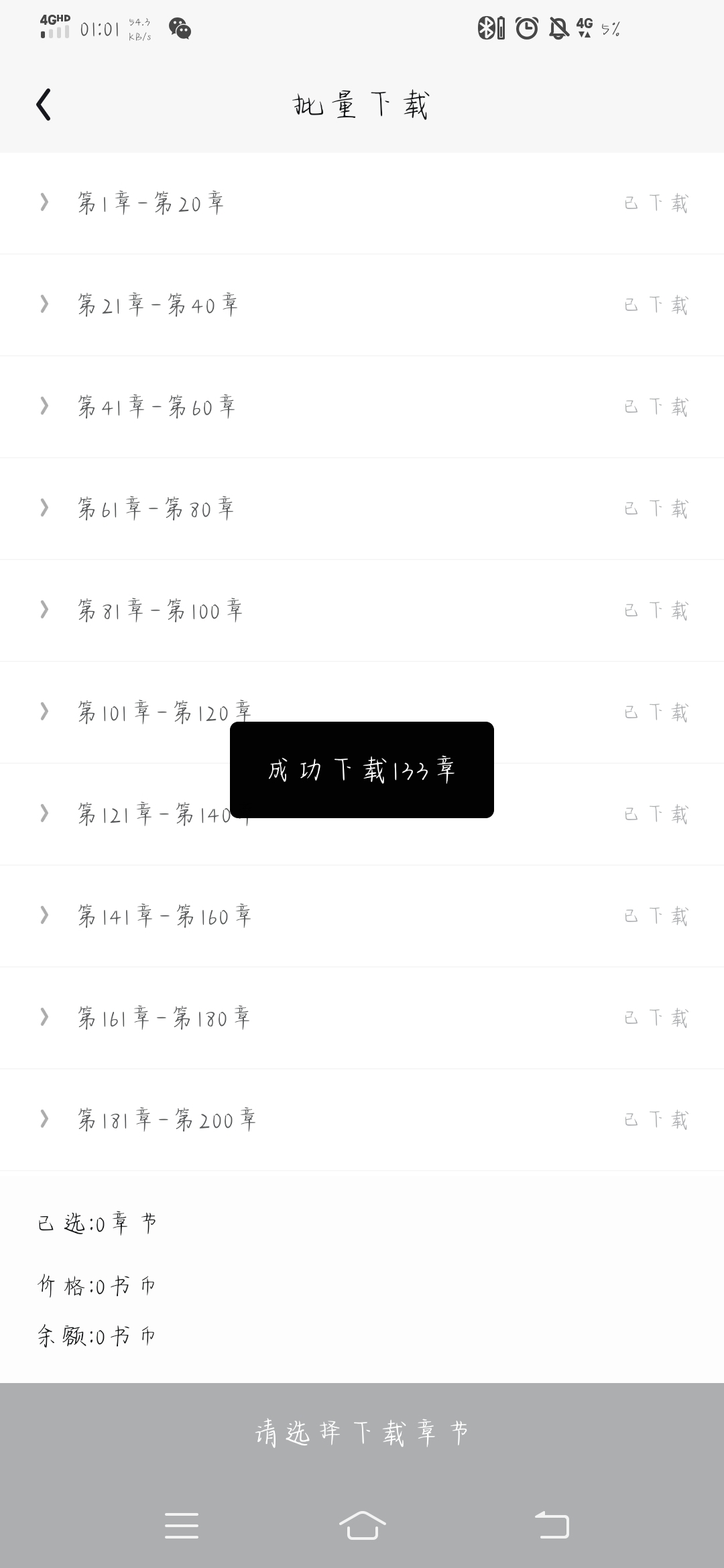Tap the 请选择下载章节 button
The width and height of the screenshot is (724, 1568).
(x=362, y=1433)
